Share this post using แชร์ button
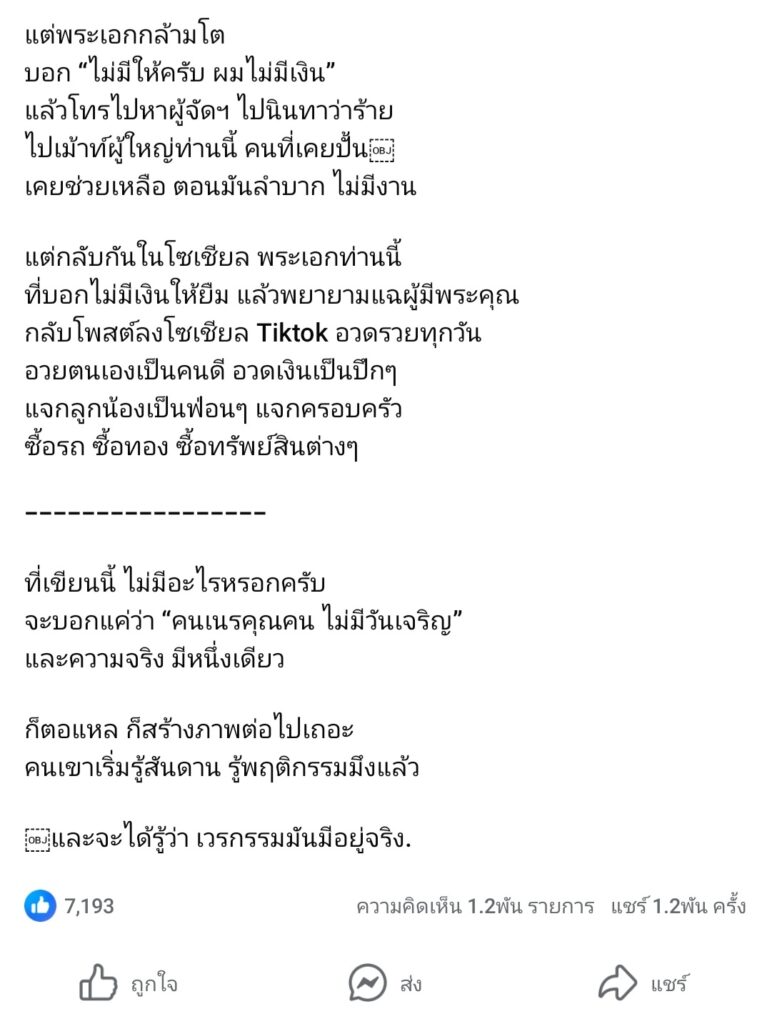 645,984
